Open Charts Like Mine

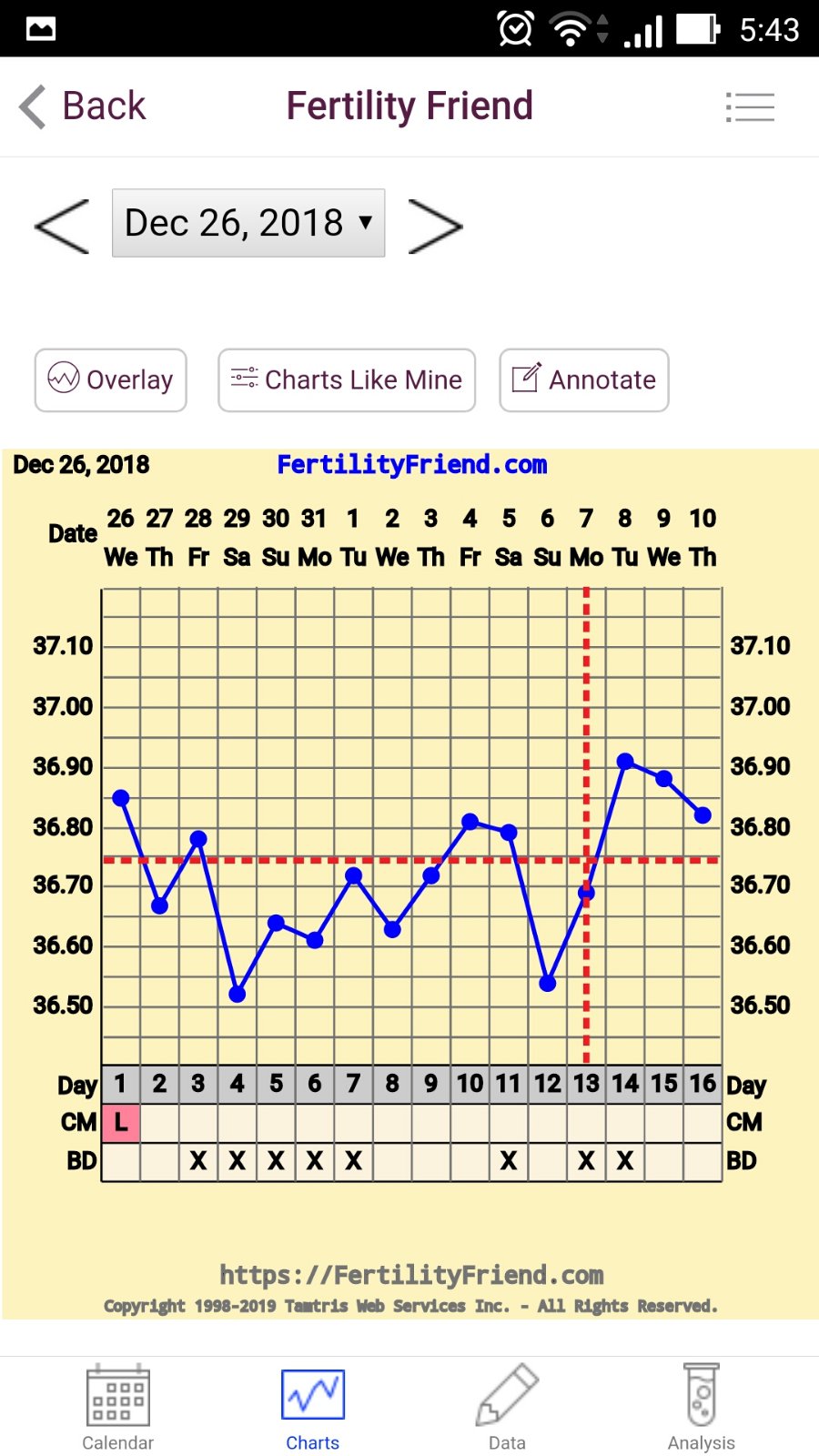coord(347,379)
